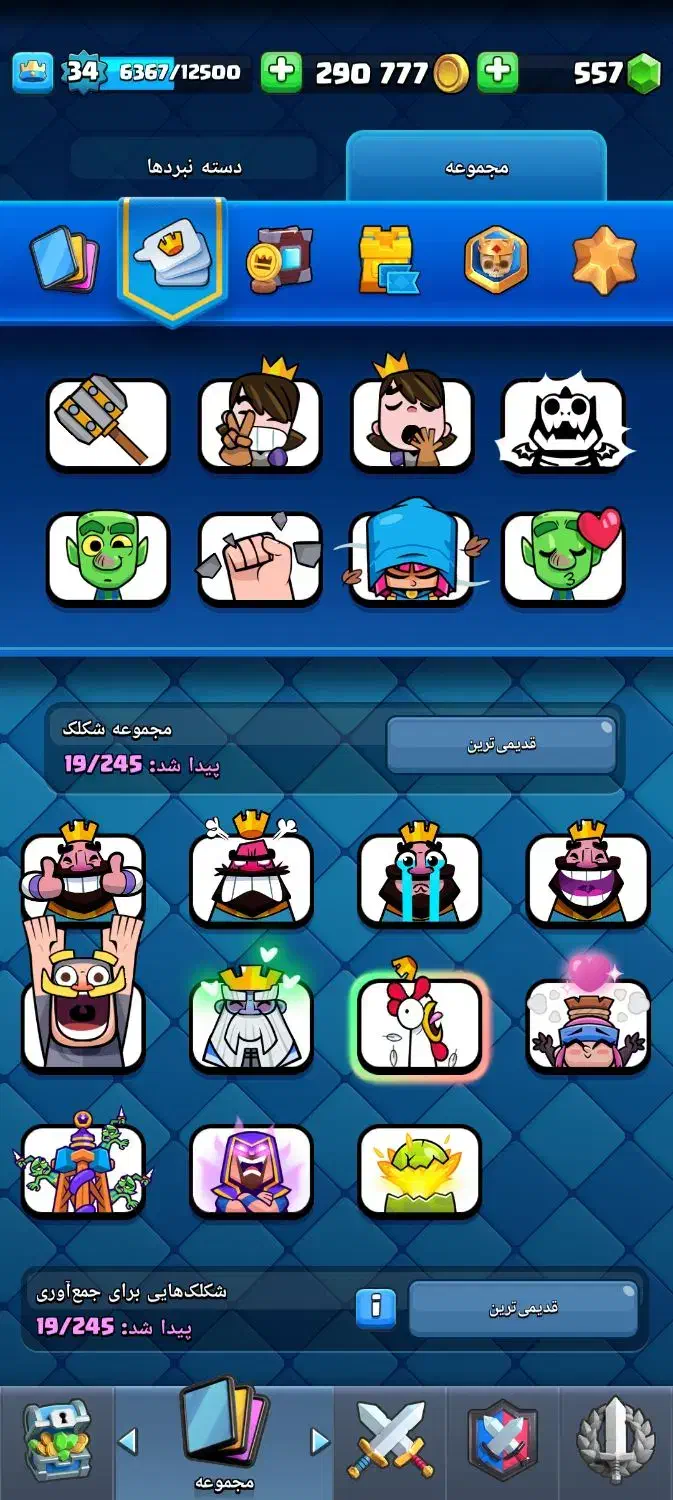Open the orange star section
Image resolution: width=673 pixels, height=1500 pixels.
[x=604, y=259]
